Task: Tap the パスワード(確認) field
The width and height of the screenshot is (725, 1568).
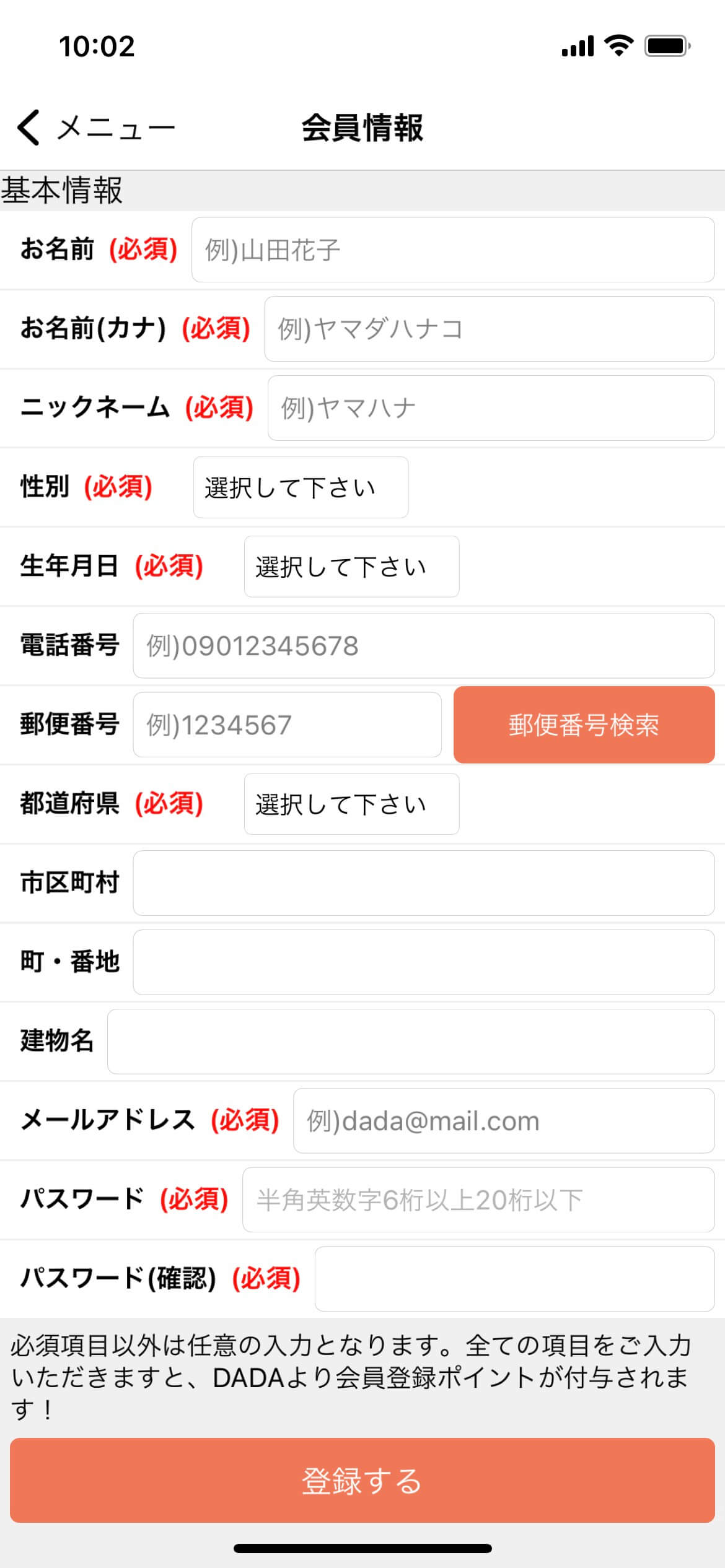Action: (x=514, y=1279)
